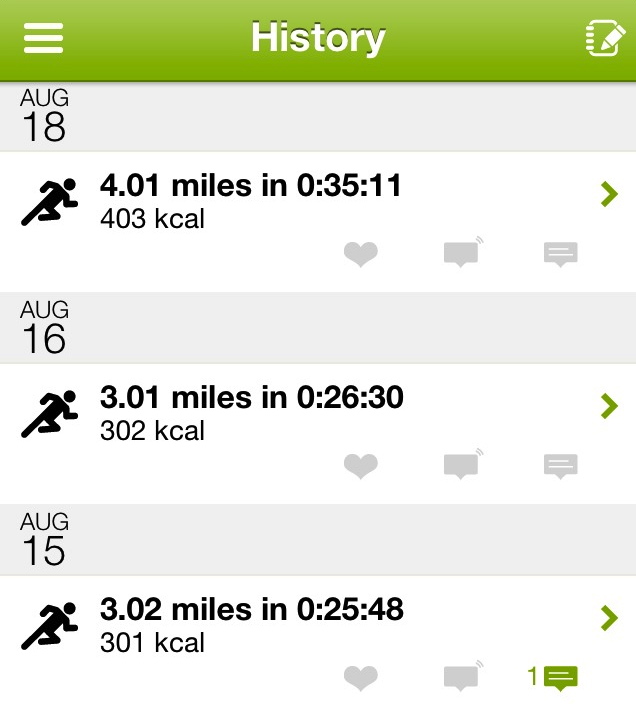Screen dimensions: 636x704
Task: Comment on the 3.01 miles workout
Action: 560,466
